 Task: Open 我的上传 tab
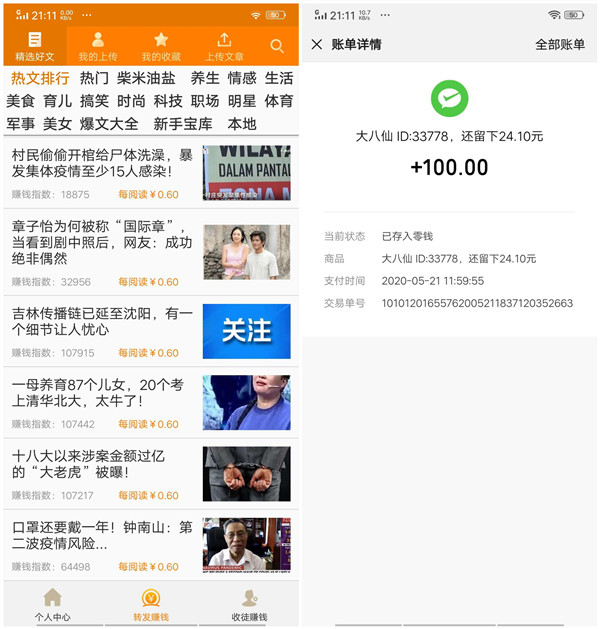(97, 46)
